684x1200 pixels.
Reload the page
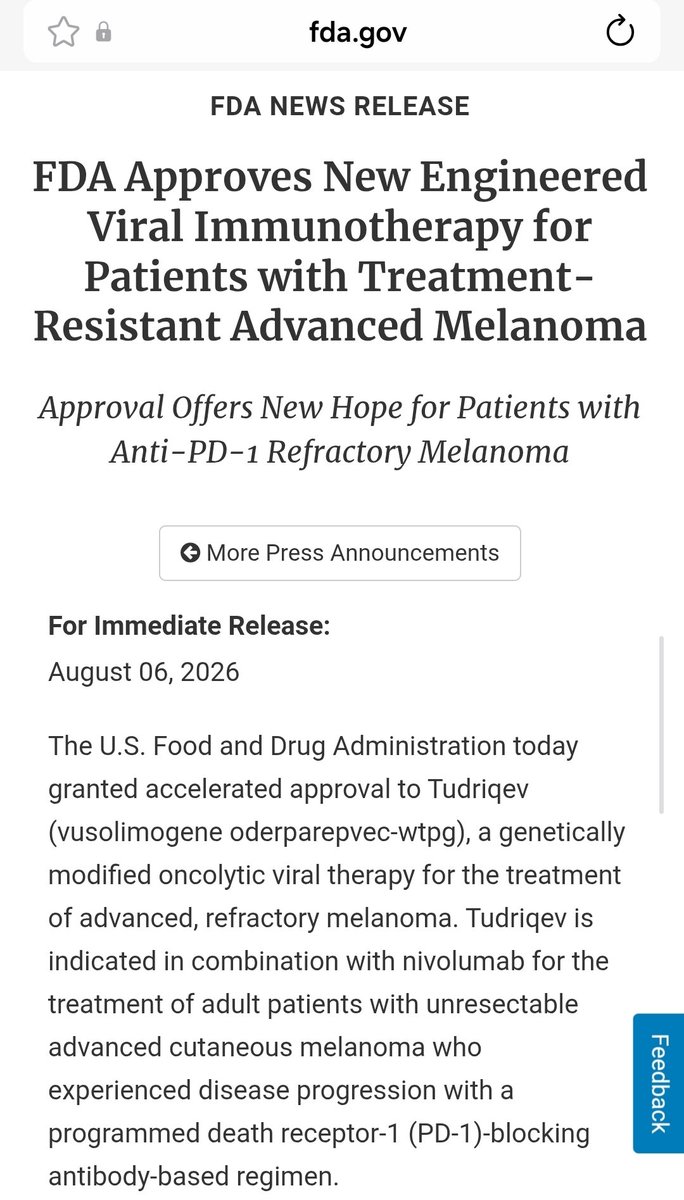pyautogui.click(x=620, y=32)
